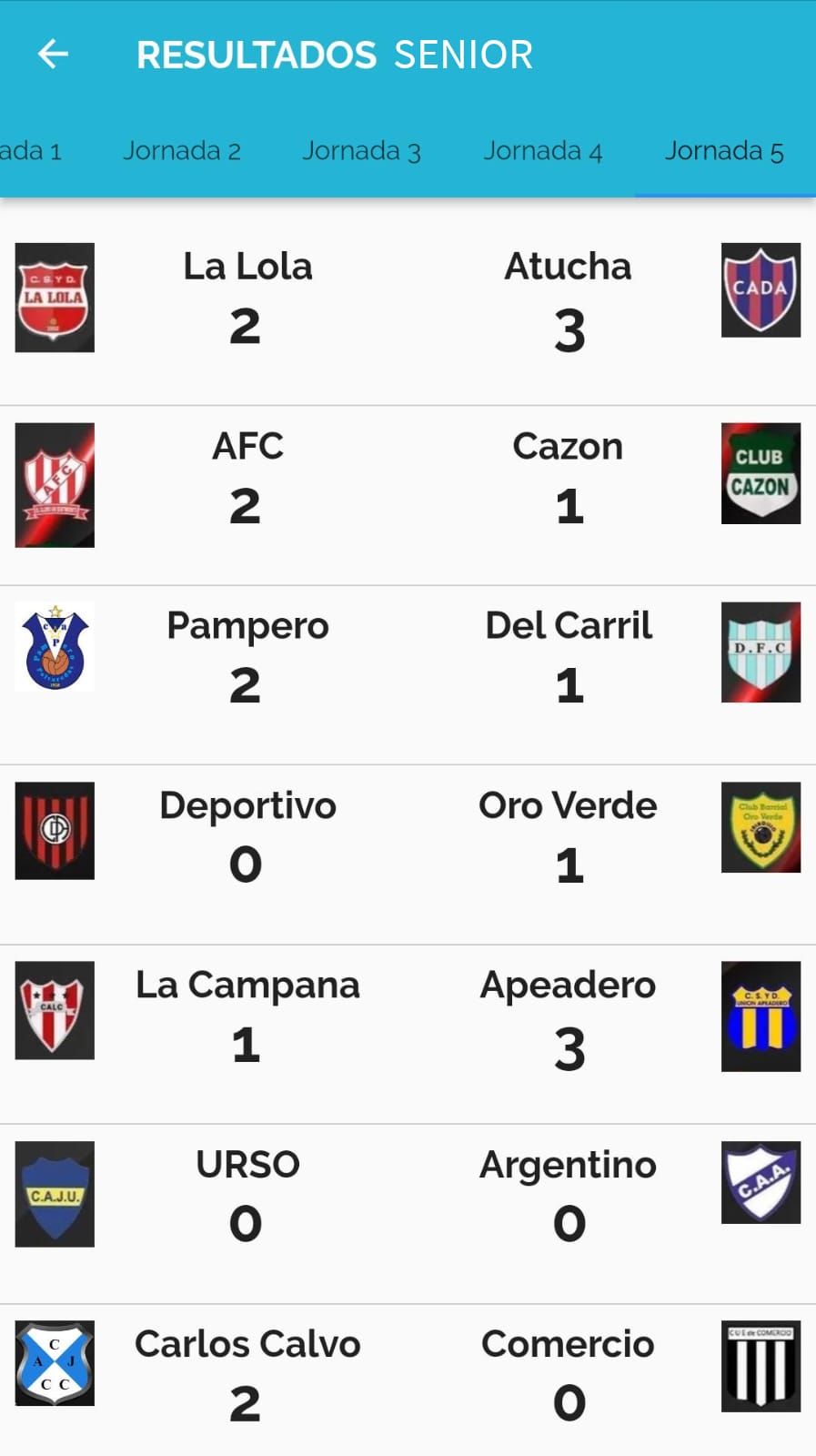Open the Deportivo vs Oro Verde match
Screen dimensions: 816x1456
tap(408, 854)
